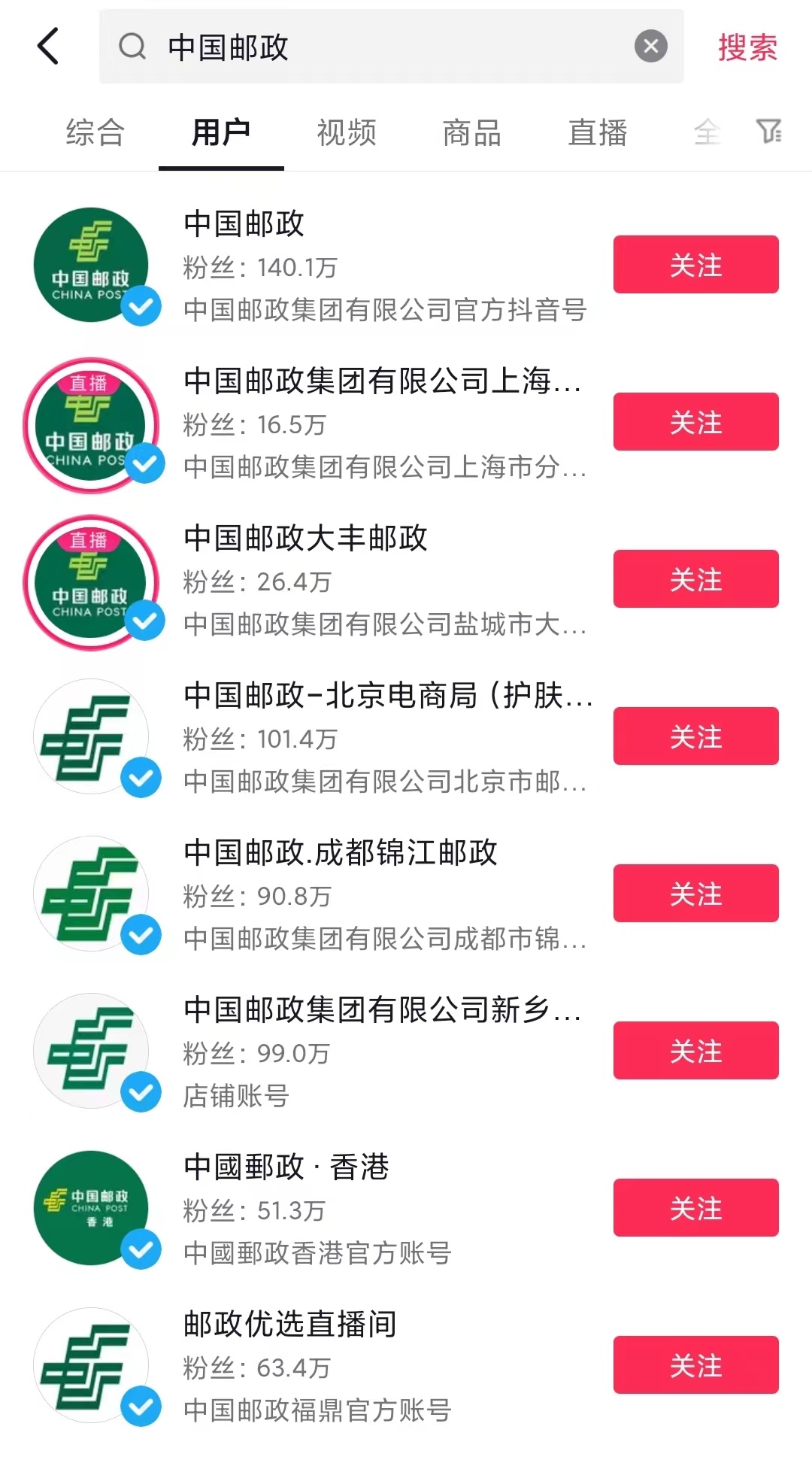The width and height of the screenshot is (812, 1460).
Task: Tap the 搜索 button
Action: tap(747, 47)
